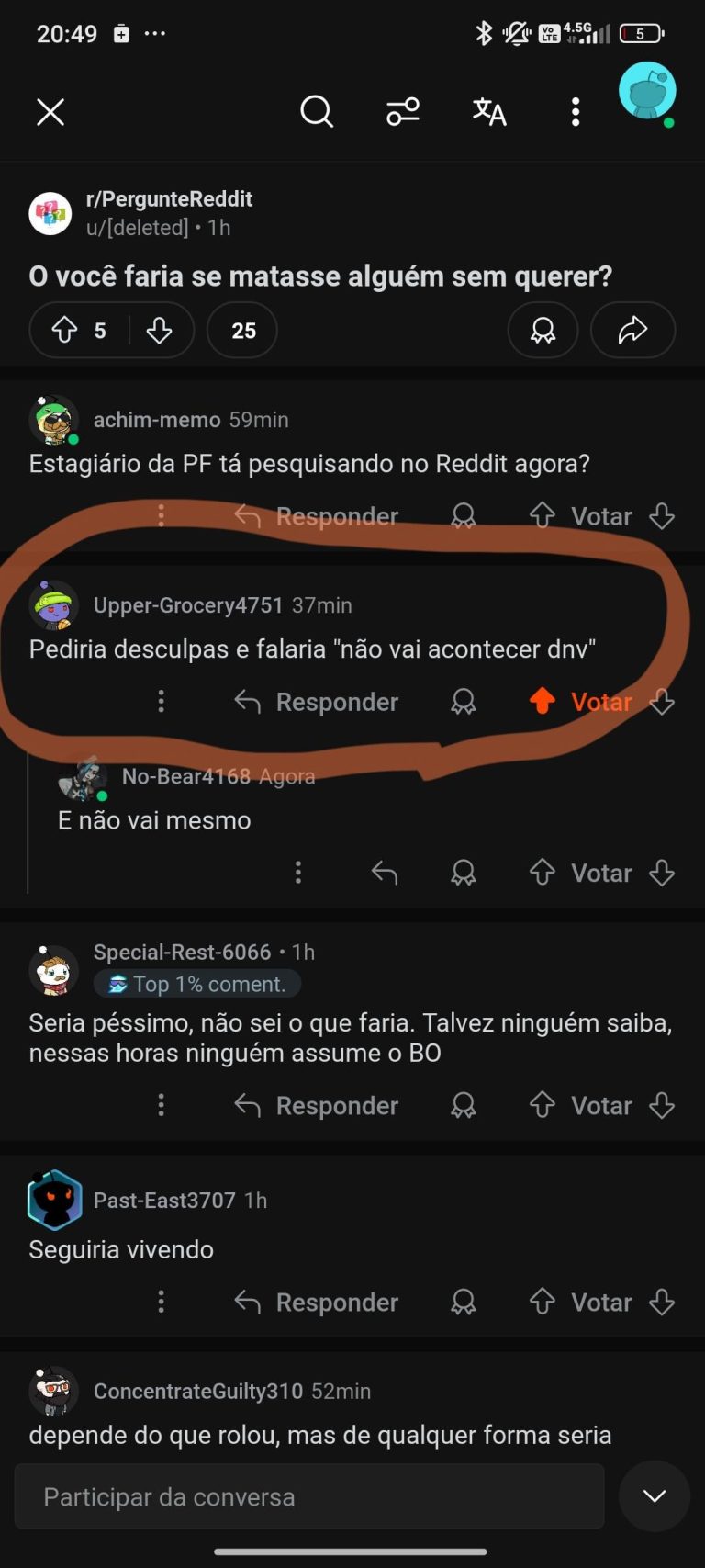This screenshot has width=705, height=1568.
Task: Downvote the main post
Action: click(x=160, y=330)
